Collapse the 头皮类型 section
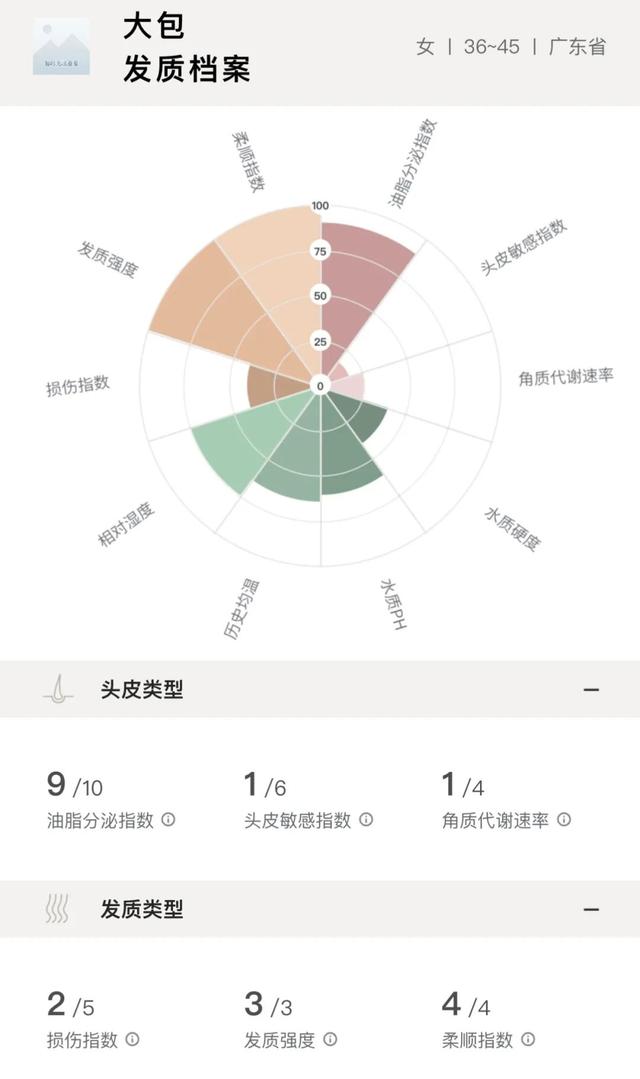640x1079 pixels. tap(590, 690)
